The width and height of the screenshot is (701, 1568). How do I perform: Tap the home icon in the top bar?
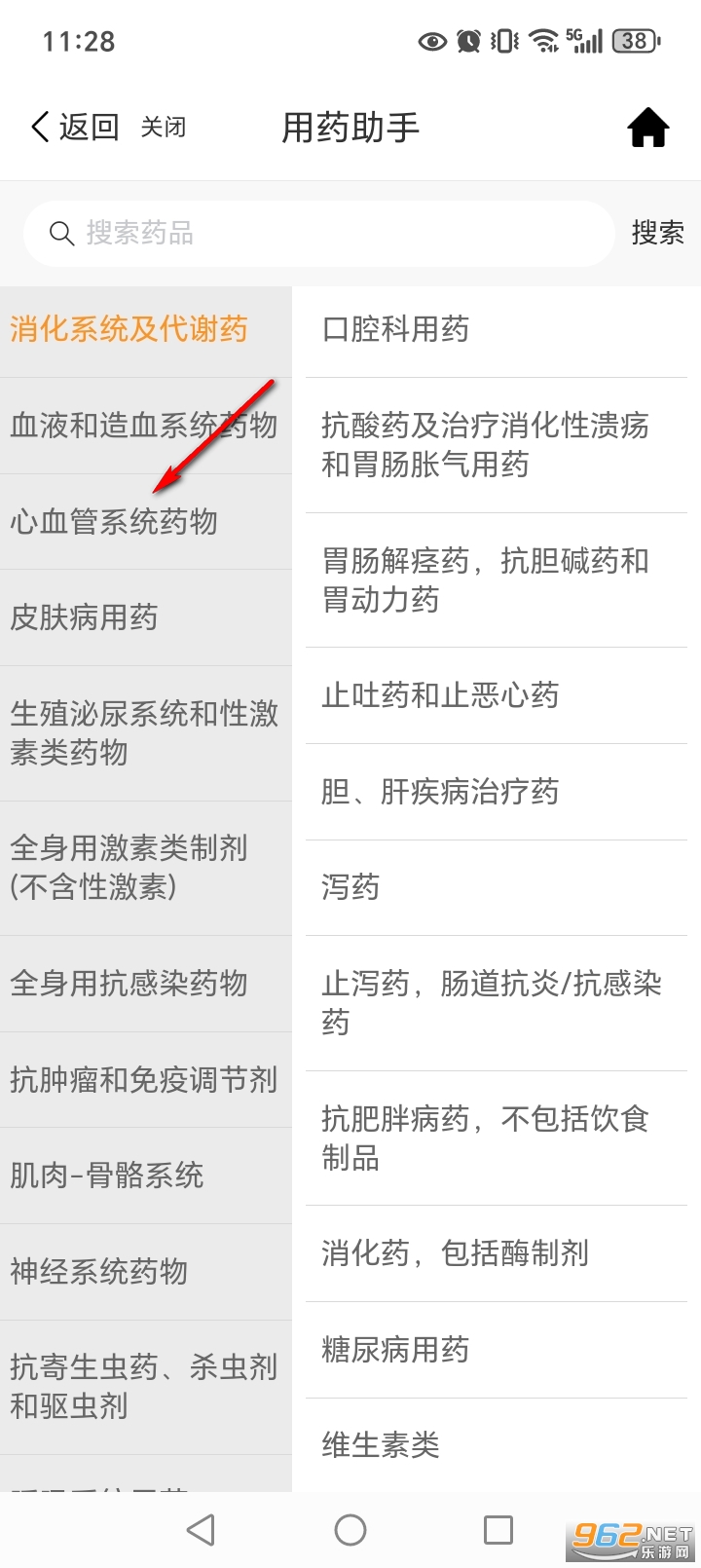[x=647, y=127]
